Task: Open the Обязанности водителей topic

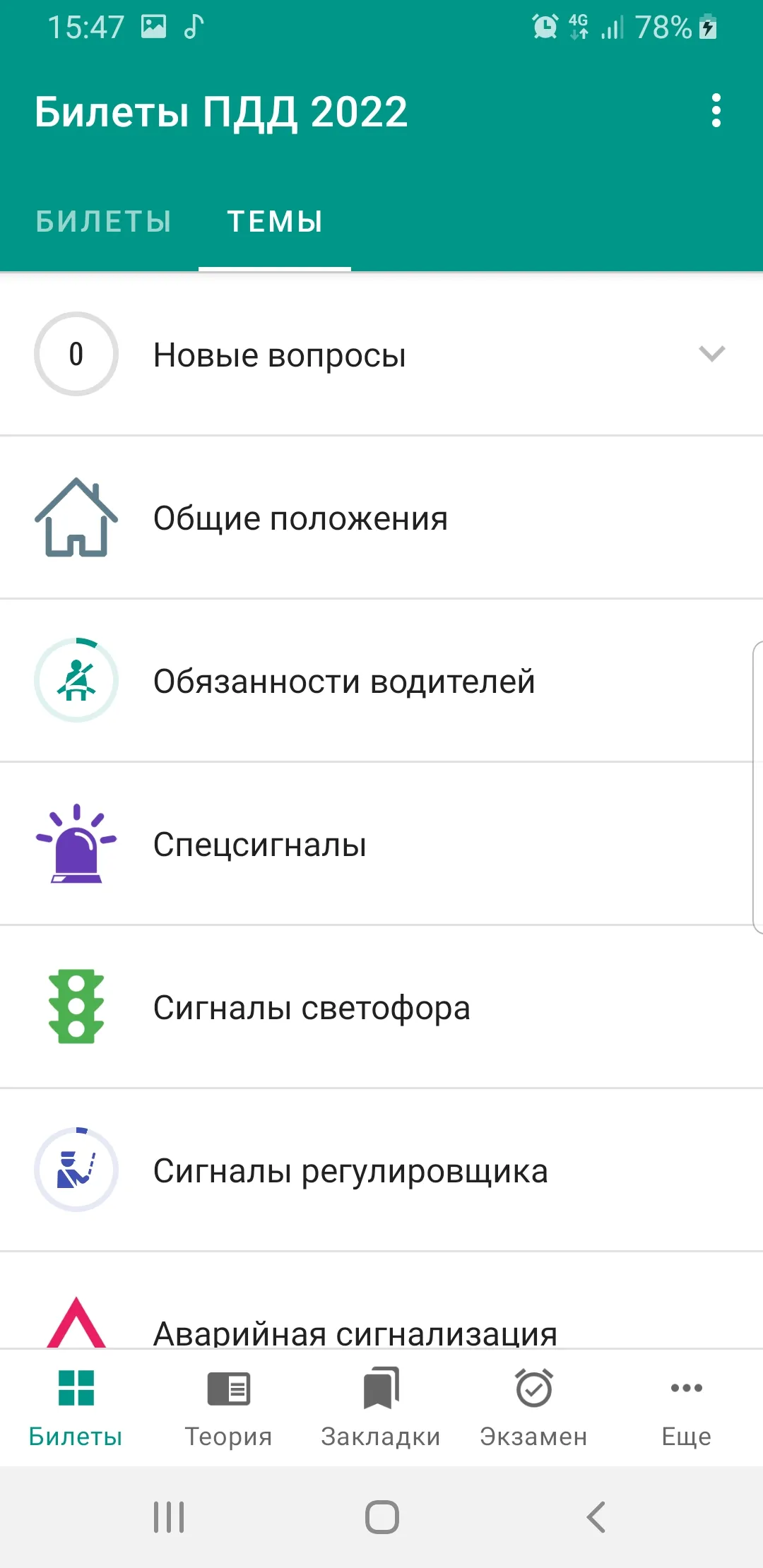Action: pos(381,681)
